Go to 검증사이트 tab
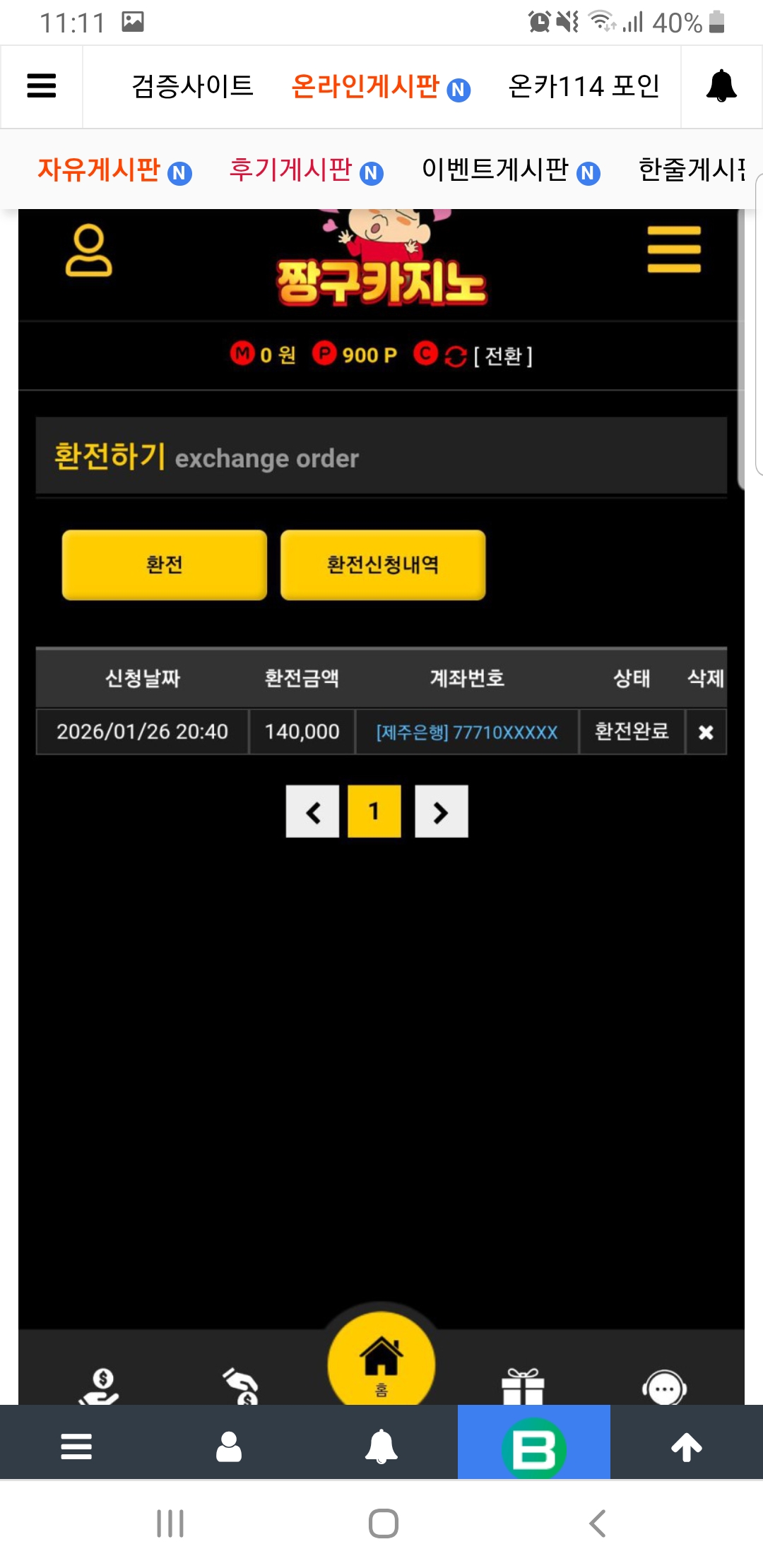 [192, 86]
